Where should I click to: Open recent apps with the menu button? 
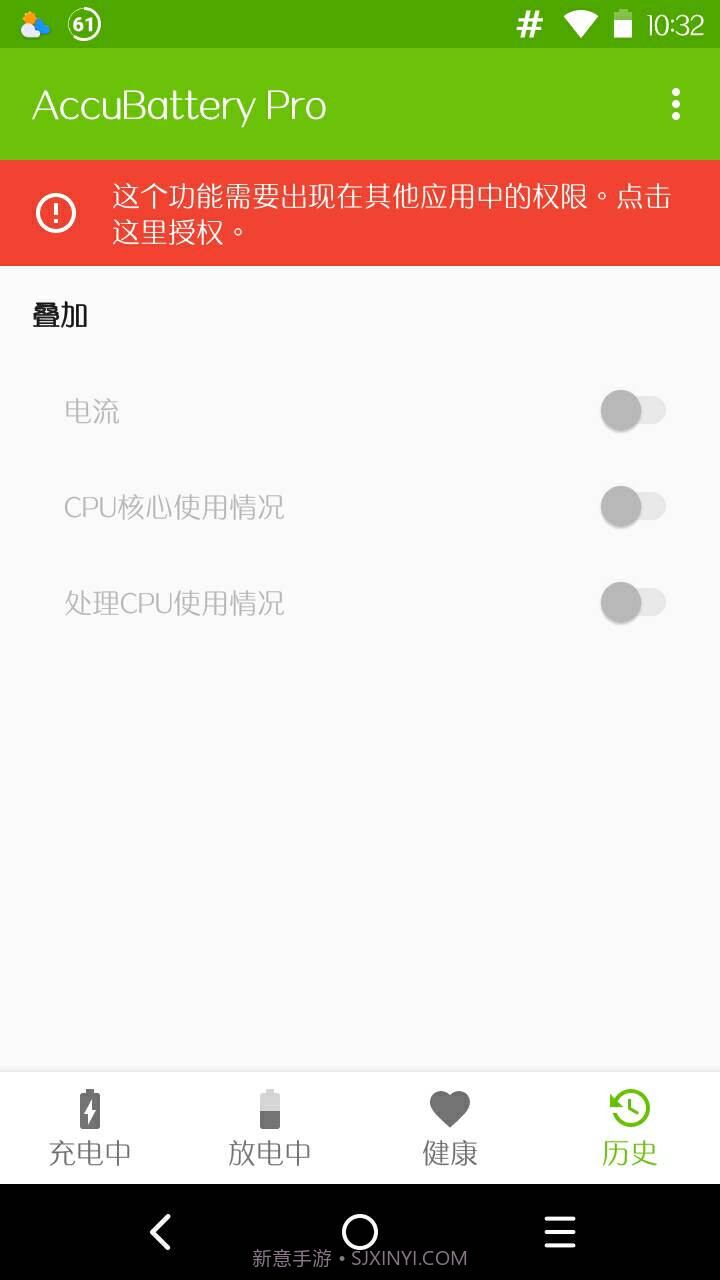(x=559, y=1231)
